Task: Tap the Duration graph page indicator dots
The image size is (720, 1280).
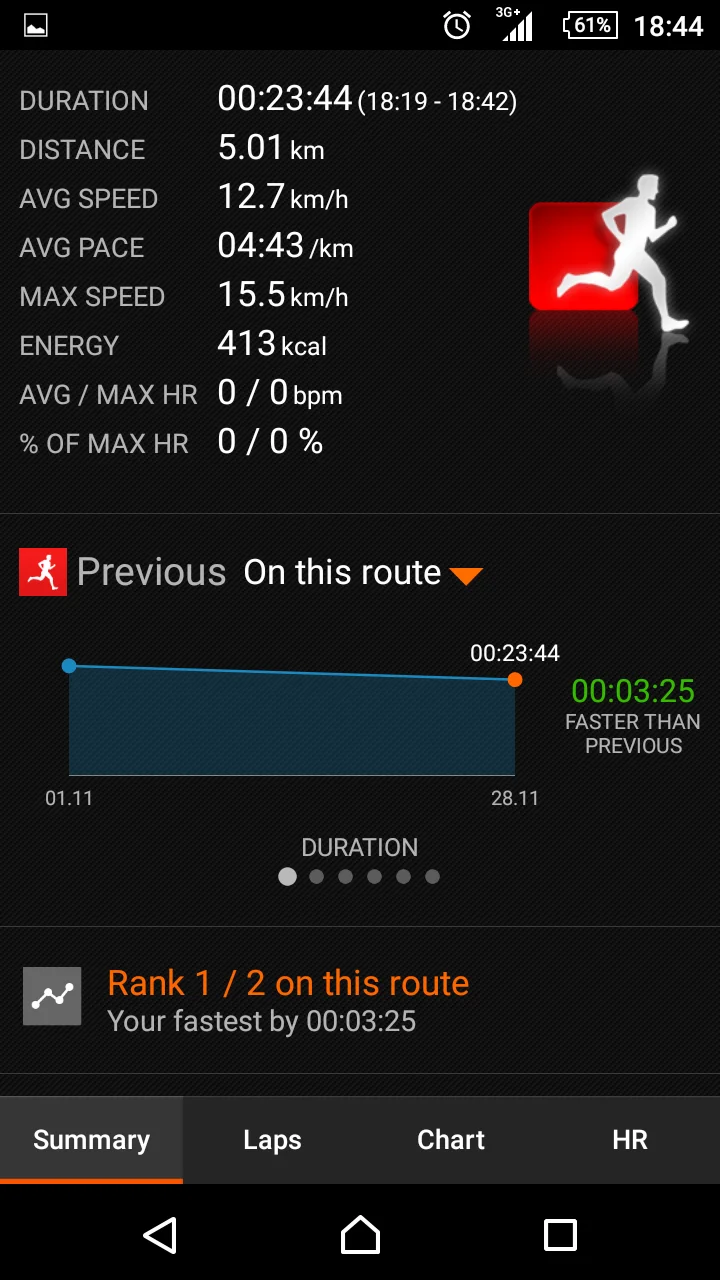Action: pyautogui.click(x=360, y=877)
